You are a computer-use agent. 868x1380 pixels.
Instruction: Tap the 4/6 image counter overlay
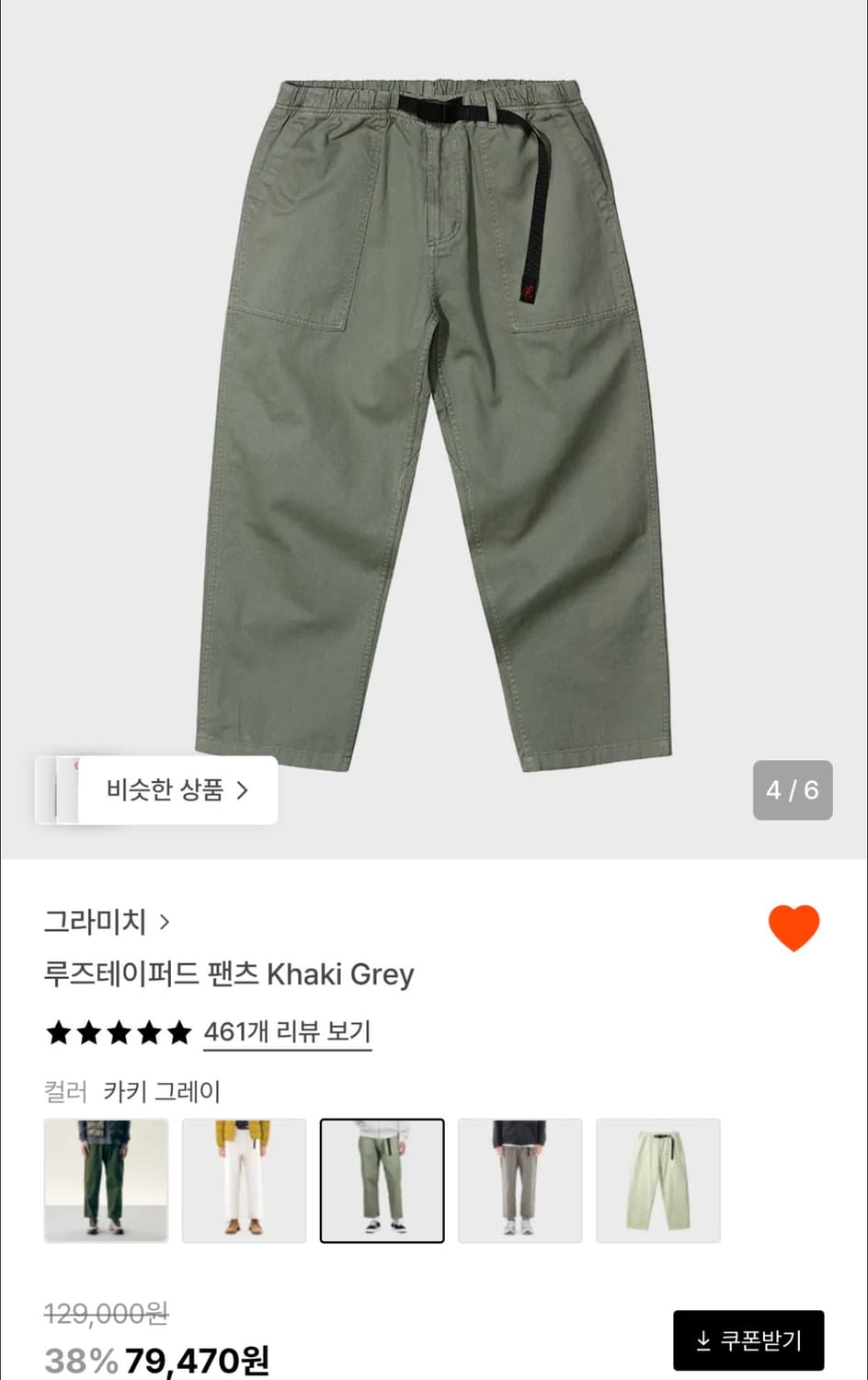pos(793,789)
